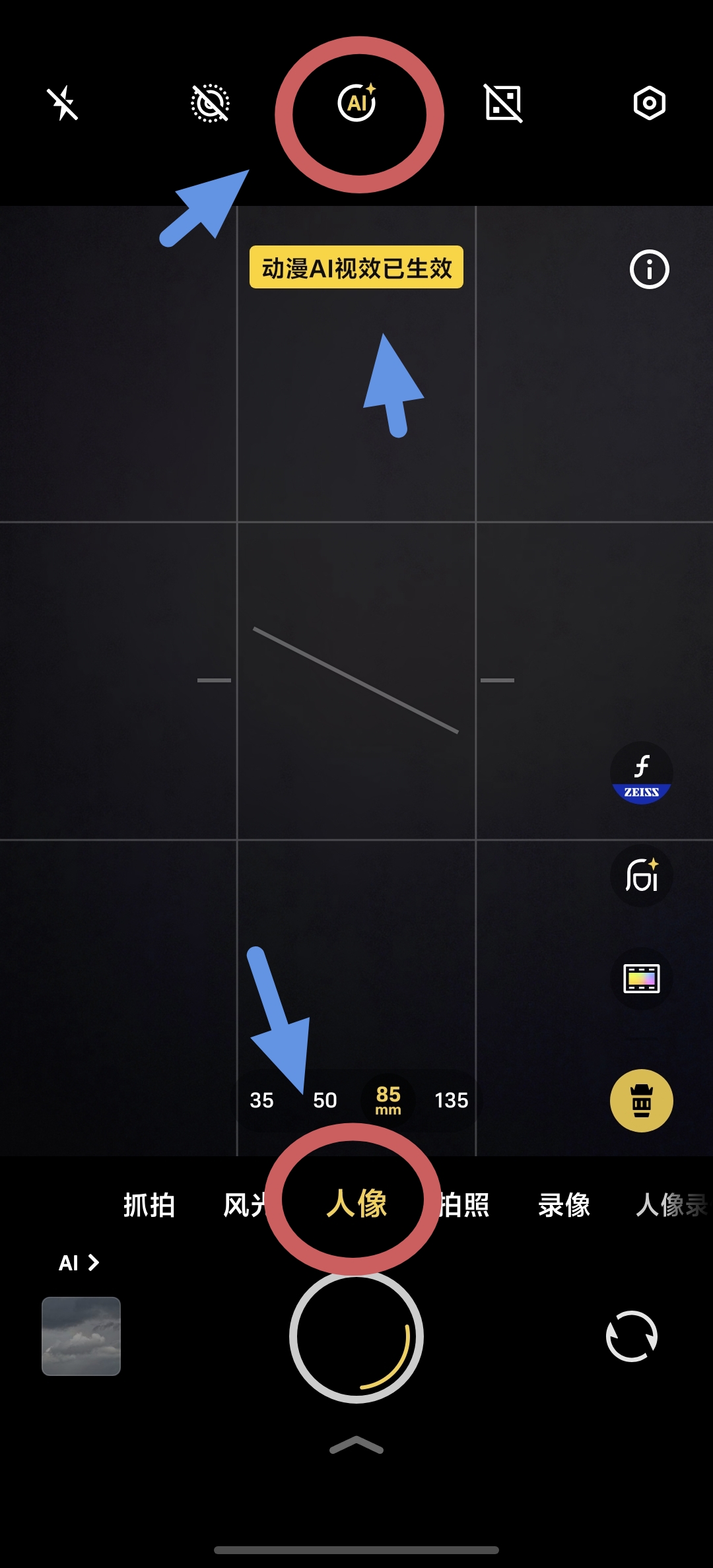Open the last photo thumbnail
Viewport: 713px width, 1568px height.
81,1336
